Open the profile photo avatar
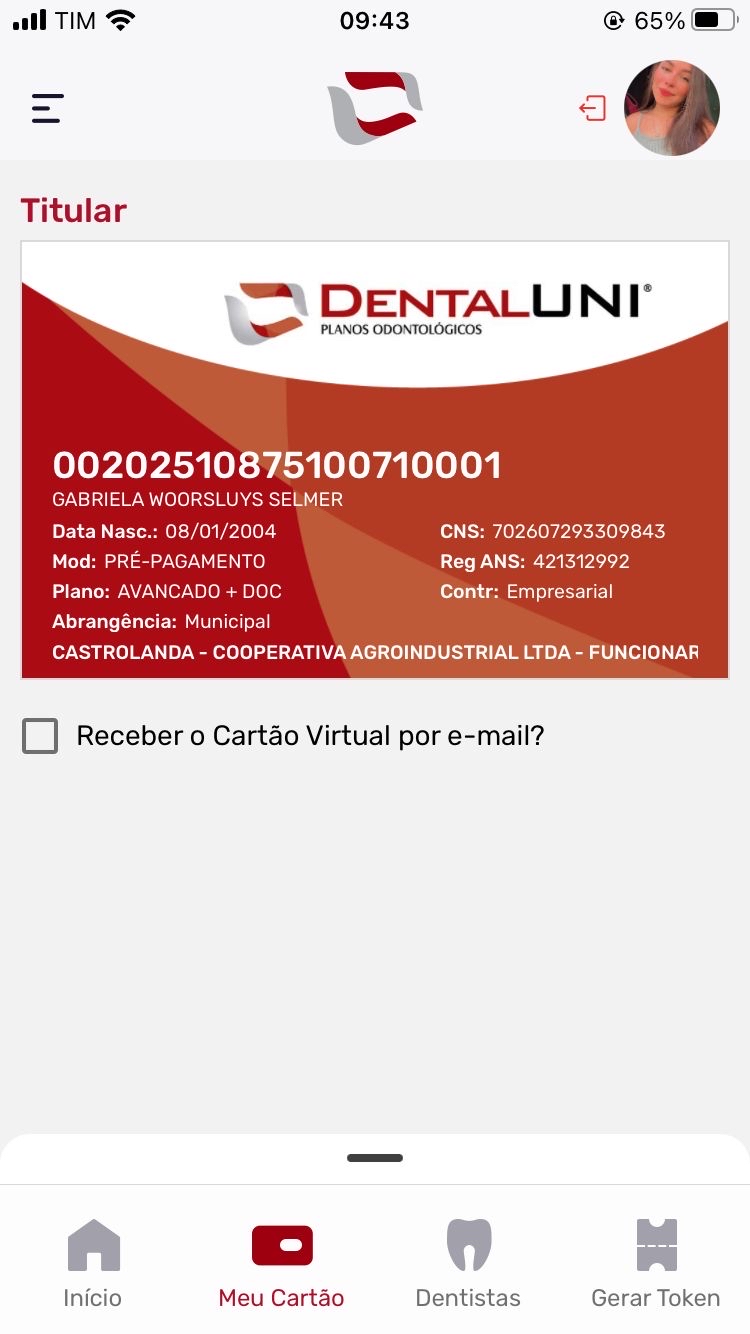This screenshot has height=1334, width=750. (x=671, y=108)
